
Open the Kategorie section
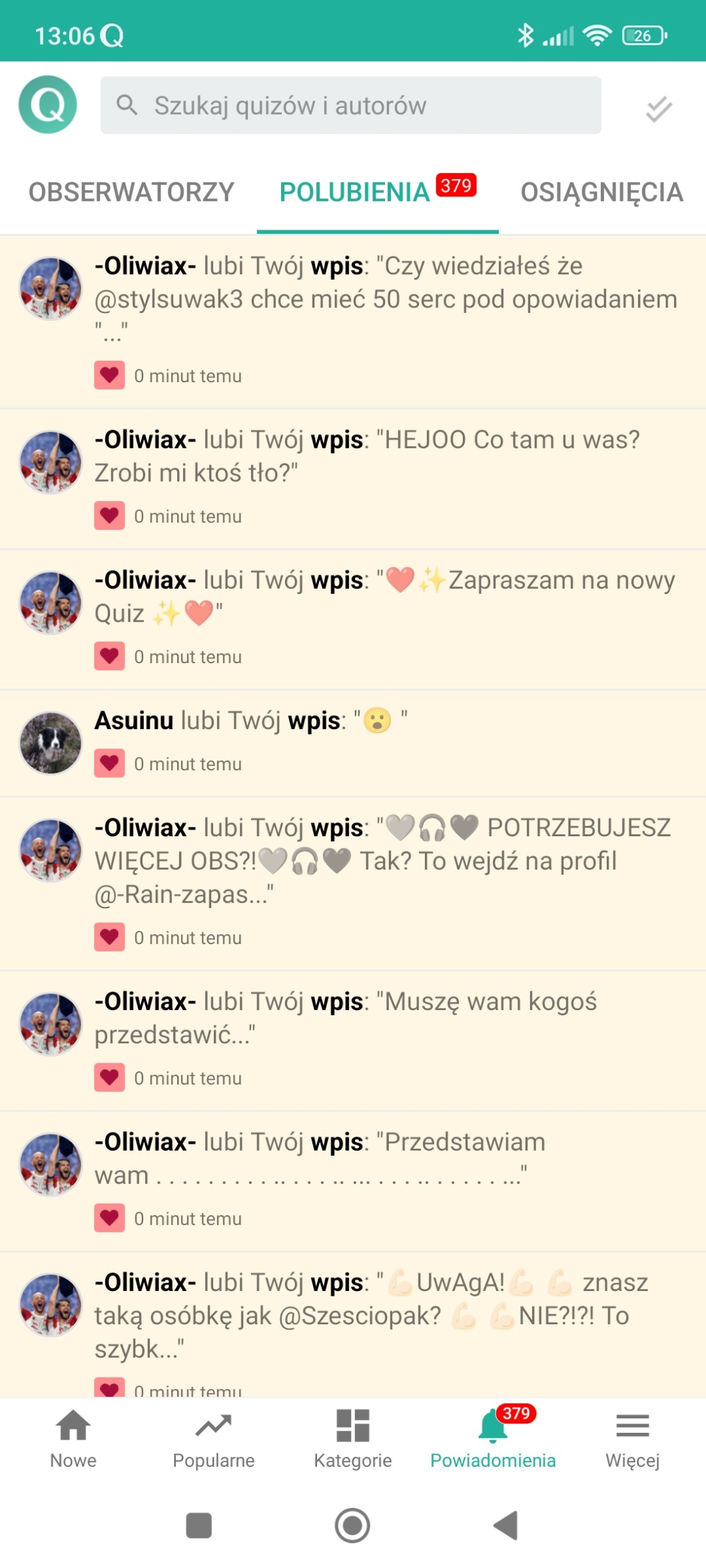coord(352,1438)
